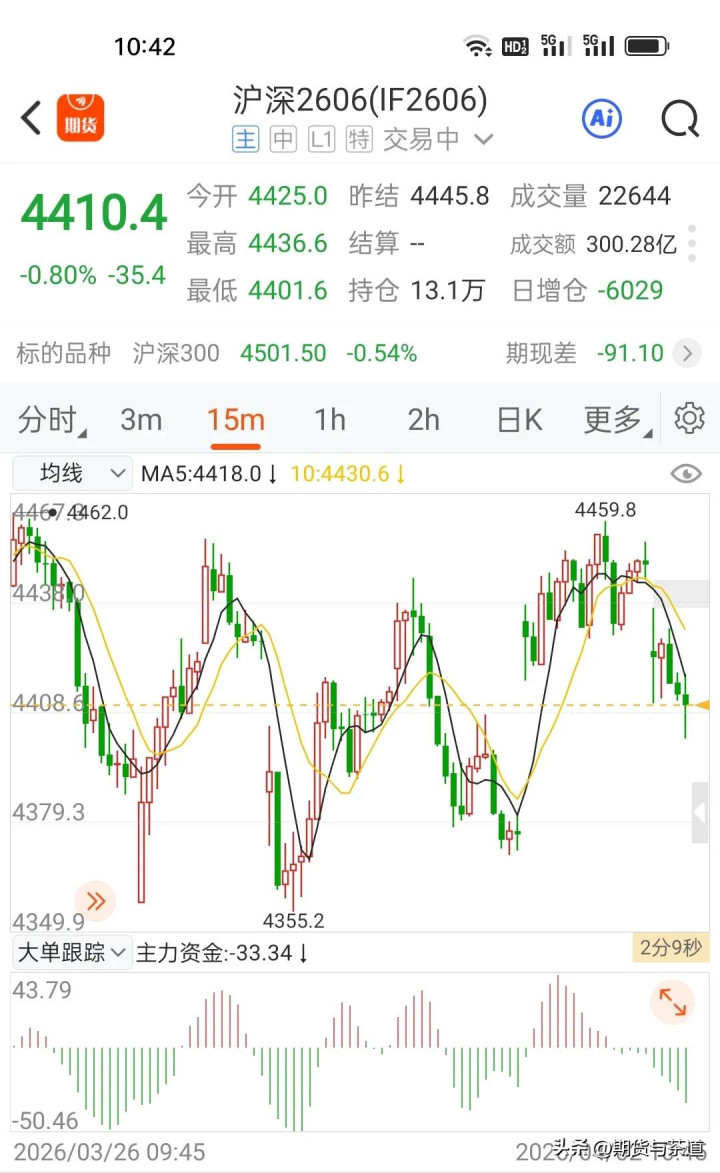Open the AI assistant icon
The height and width of the screenshot is (1173, 720).
pyautogui.click(x=602, y=119)
